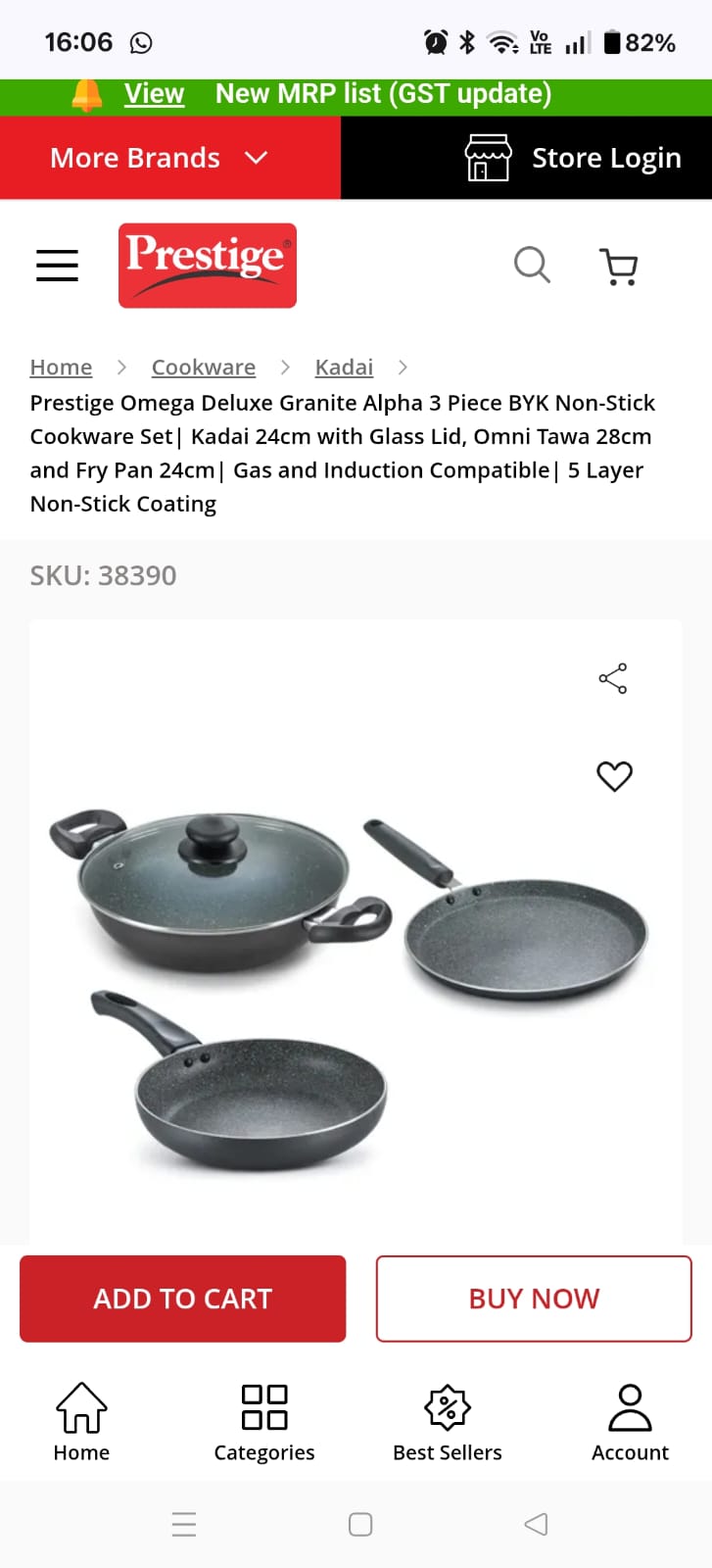This screenshot has height=1568, width=712.
Task: Open the Account tab
Action: coord(630,1422)
